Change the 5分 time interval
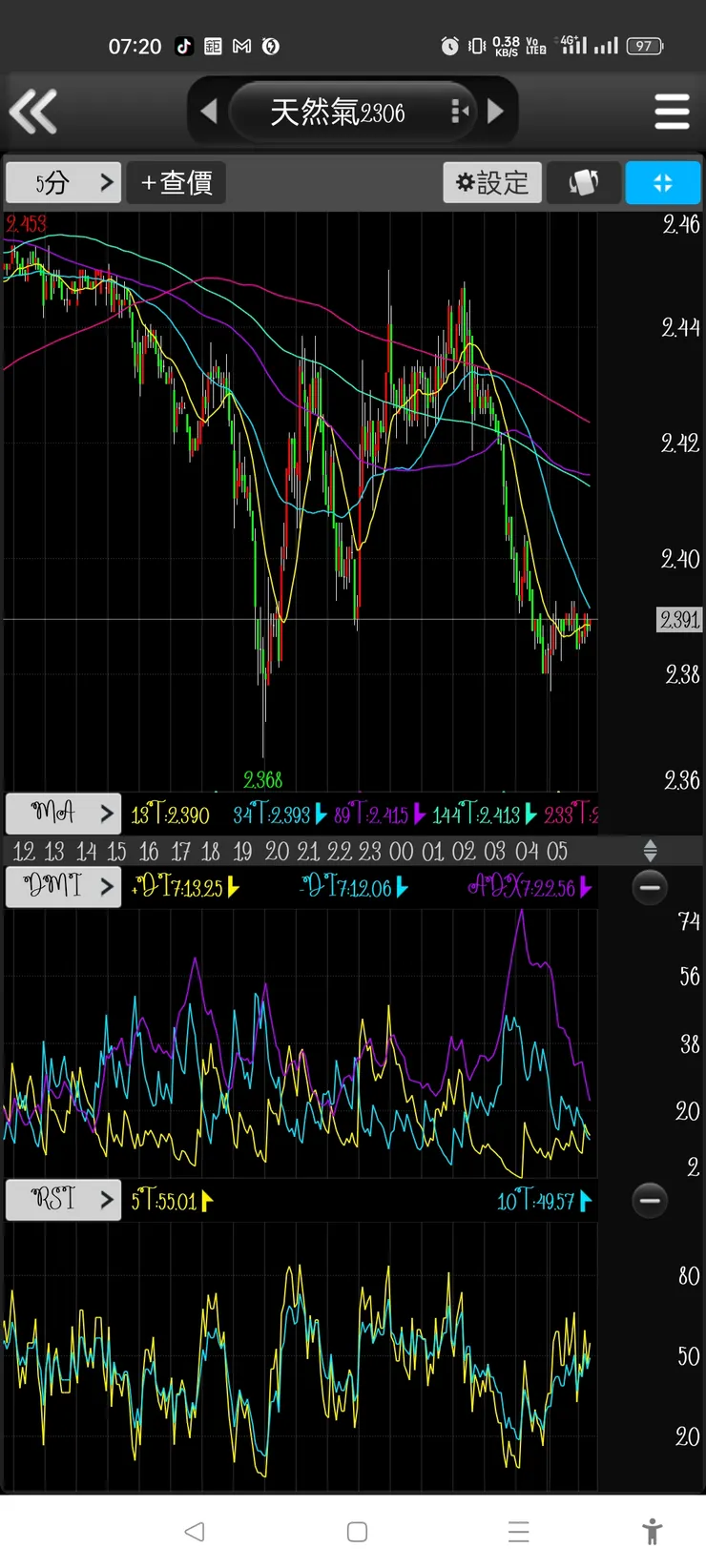The width and height of the screenshot is (706, 1568). tap(63, 182)
